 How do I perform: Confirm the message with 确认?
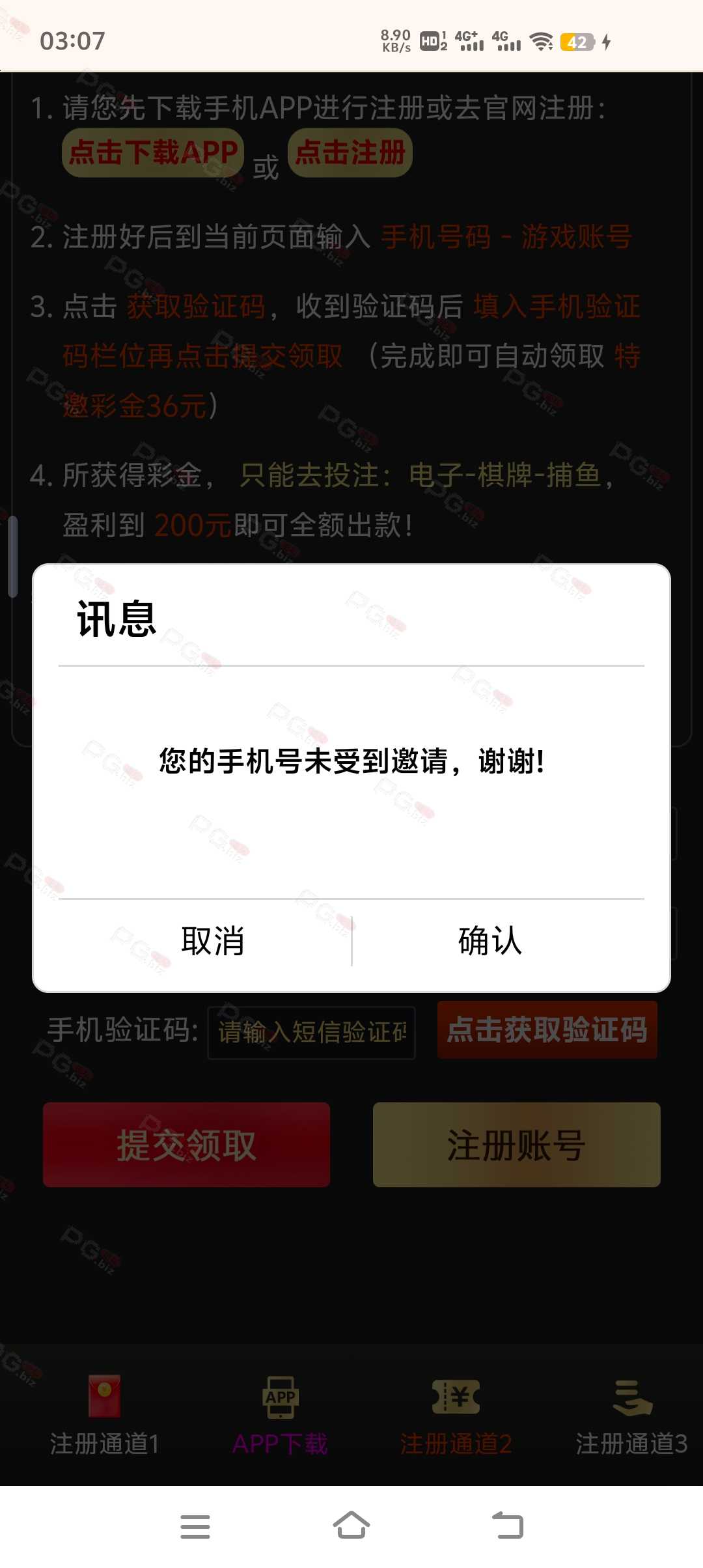pyautogui.click(x=490, y=941)
